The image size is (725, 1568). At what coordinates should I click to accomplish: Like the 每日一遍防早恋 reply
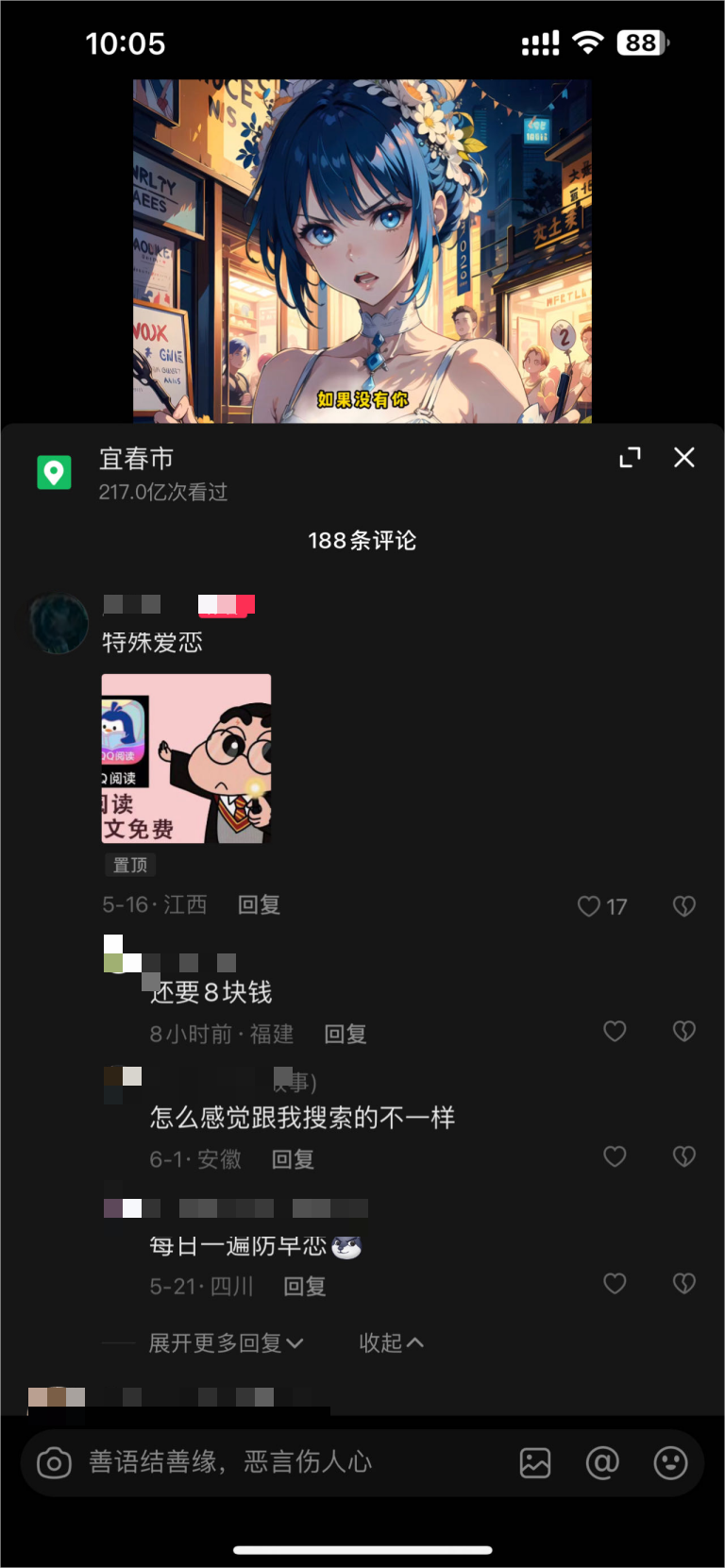(x=615, y=1284)
